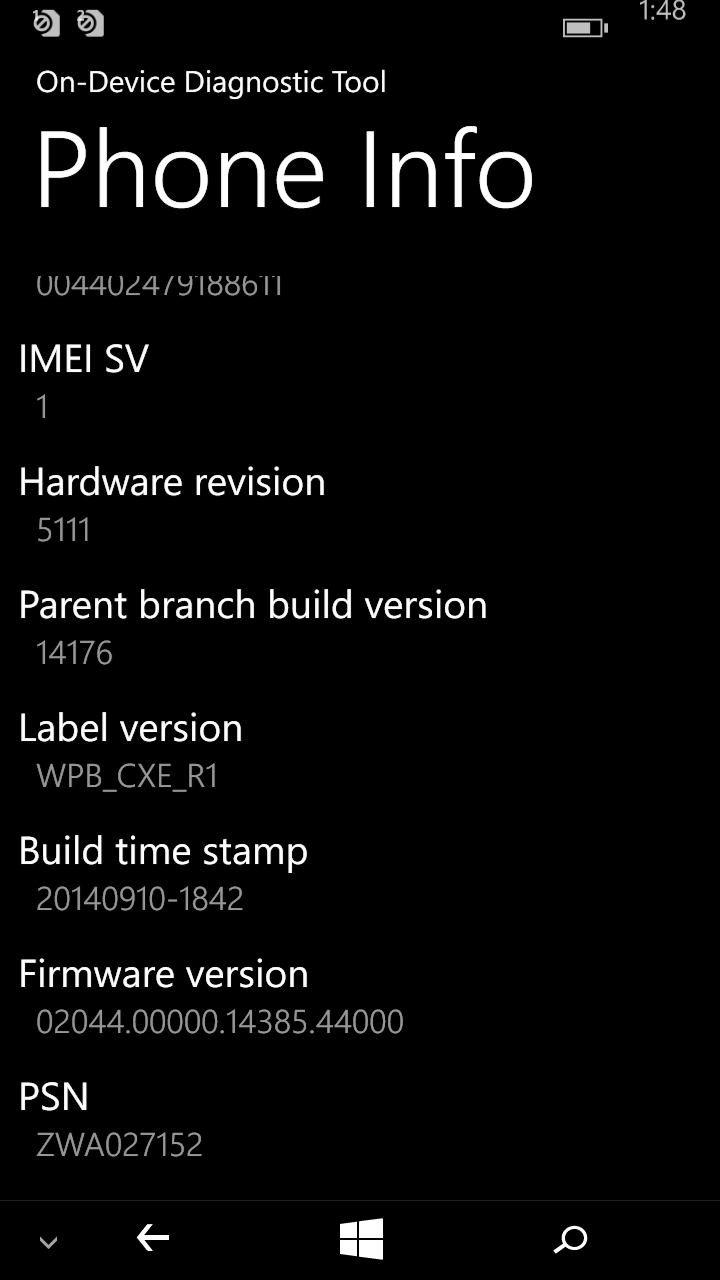The width and height of the screenshot is (720, 1280).
Task: Go back with the back arrow
Action: (x=153, y=1239)
